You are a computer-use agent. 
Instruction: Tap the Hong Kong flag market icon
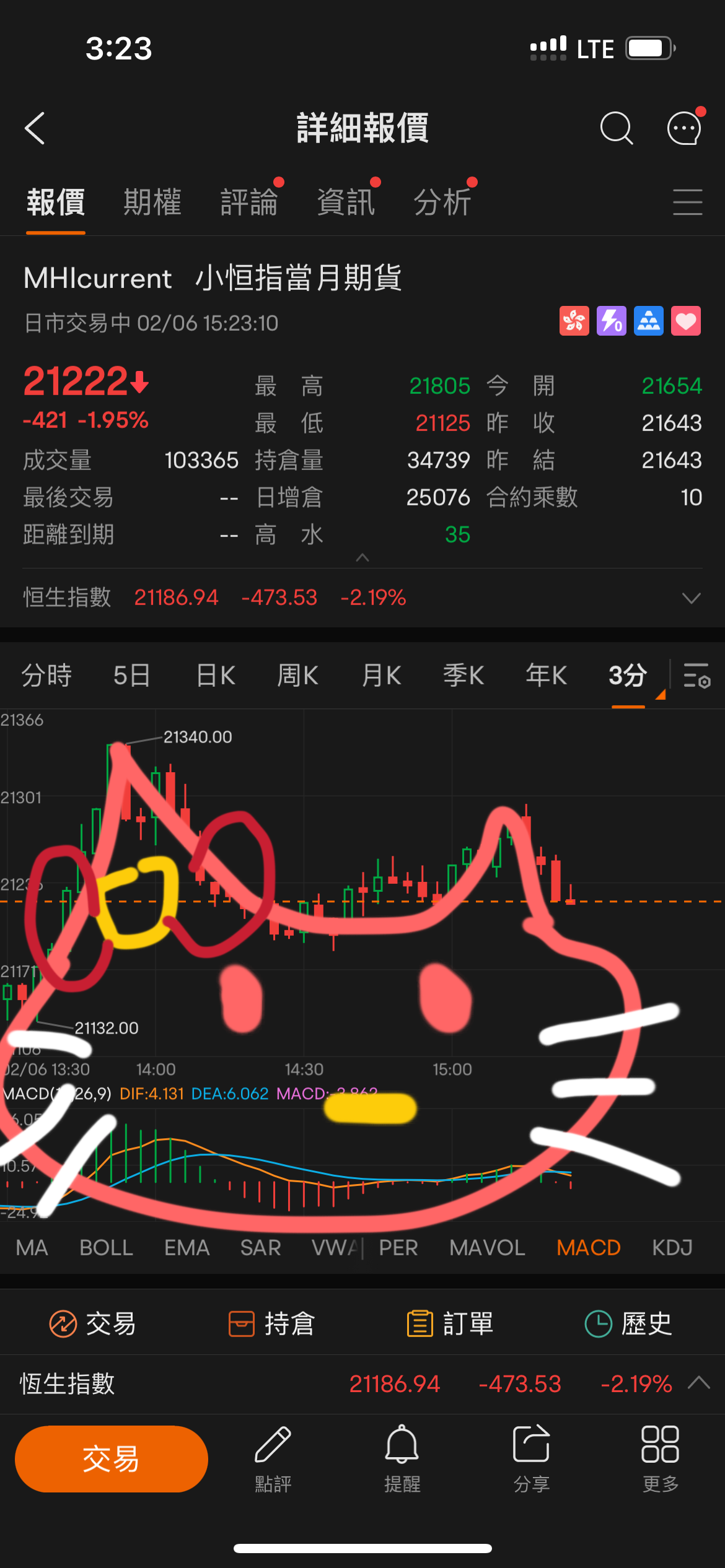[574, 321]
